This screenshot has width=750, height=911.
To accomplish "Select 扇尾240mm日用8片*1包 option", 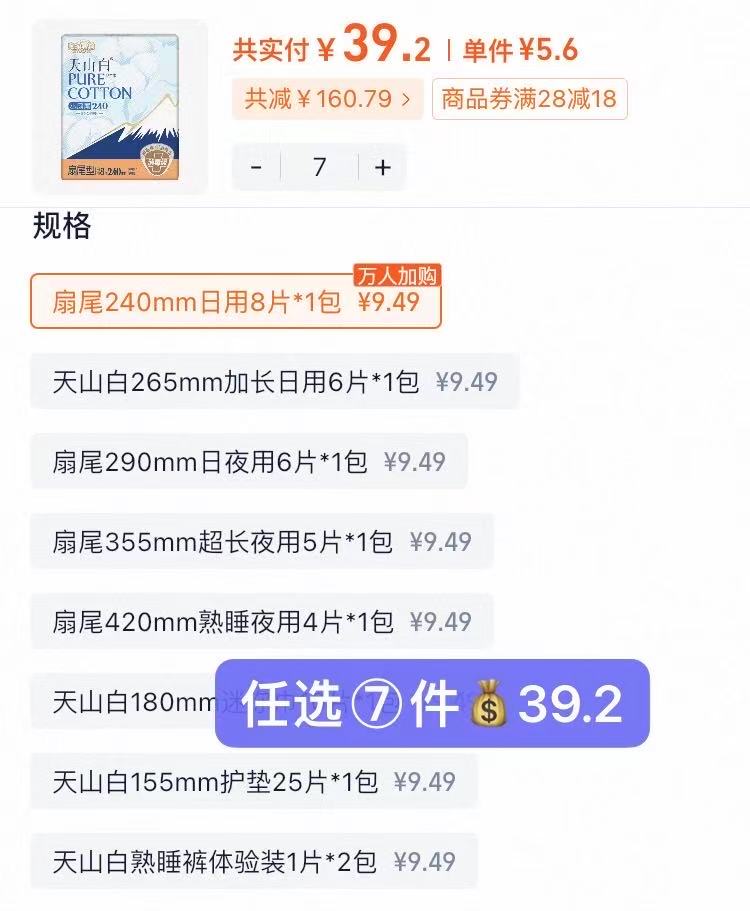I will pos(235,301).
